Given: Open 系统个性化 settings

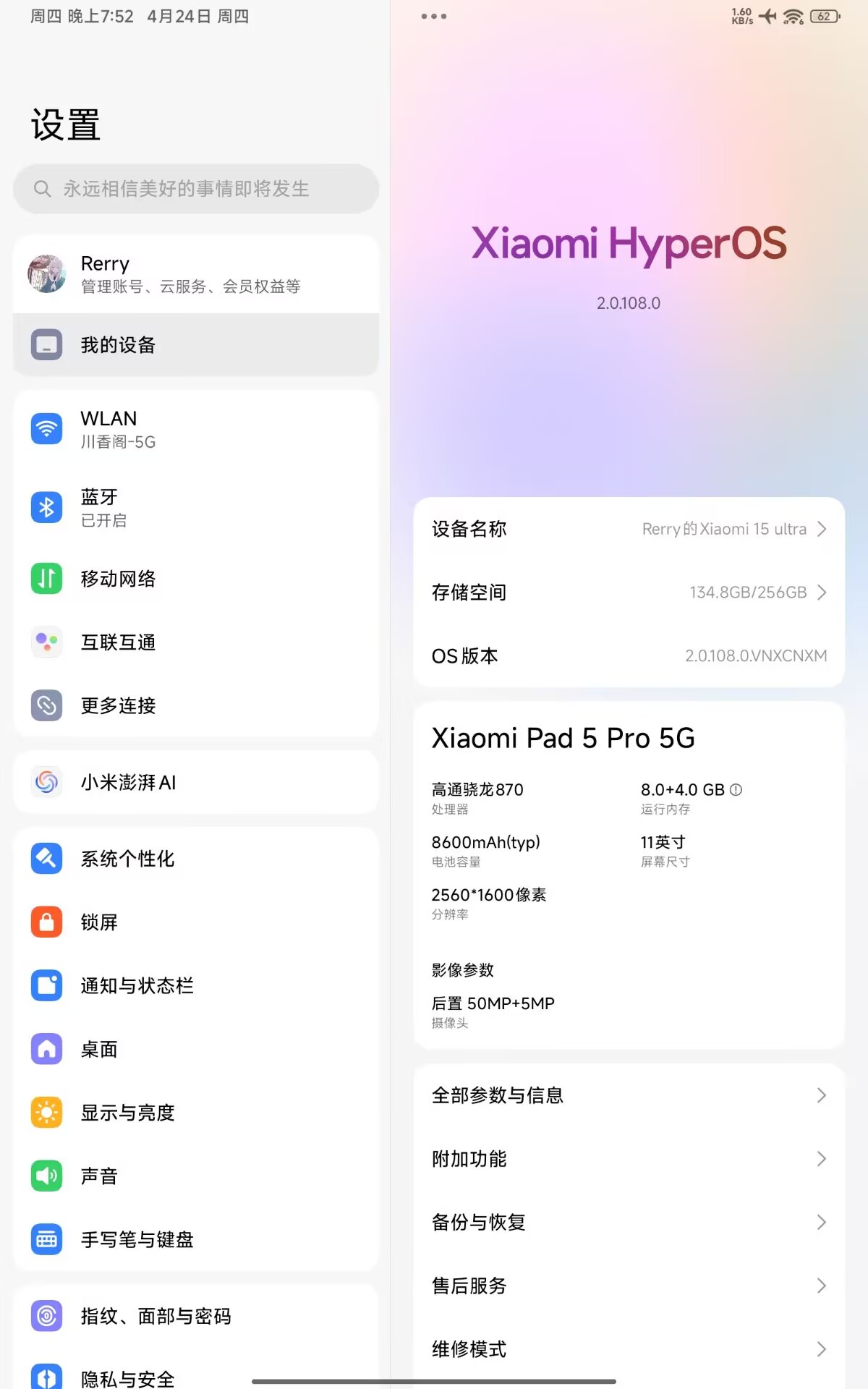Looking at the screenshot, I should click(x=195, y=859).
